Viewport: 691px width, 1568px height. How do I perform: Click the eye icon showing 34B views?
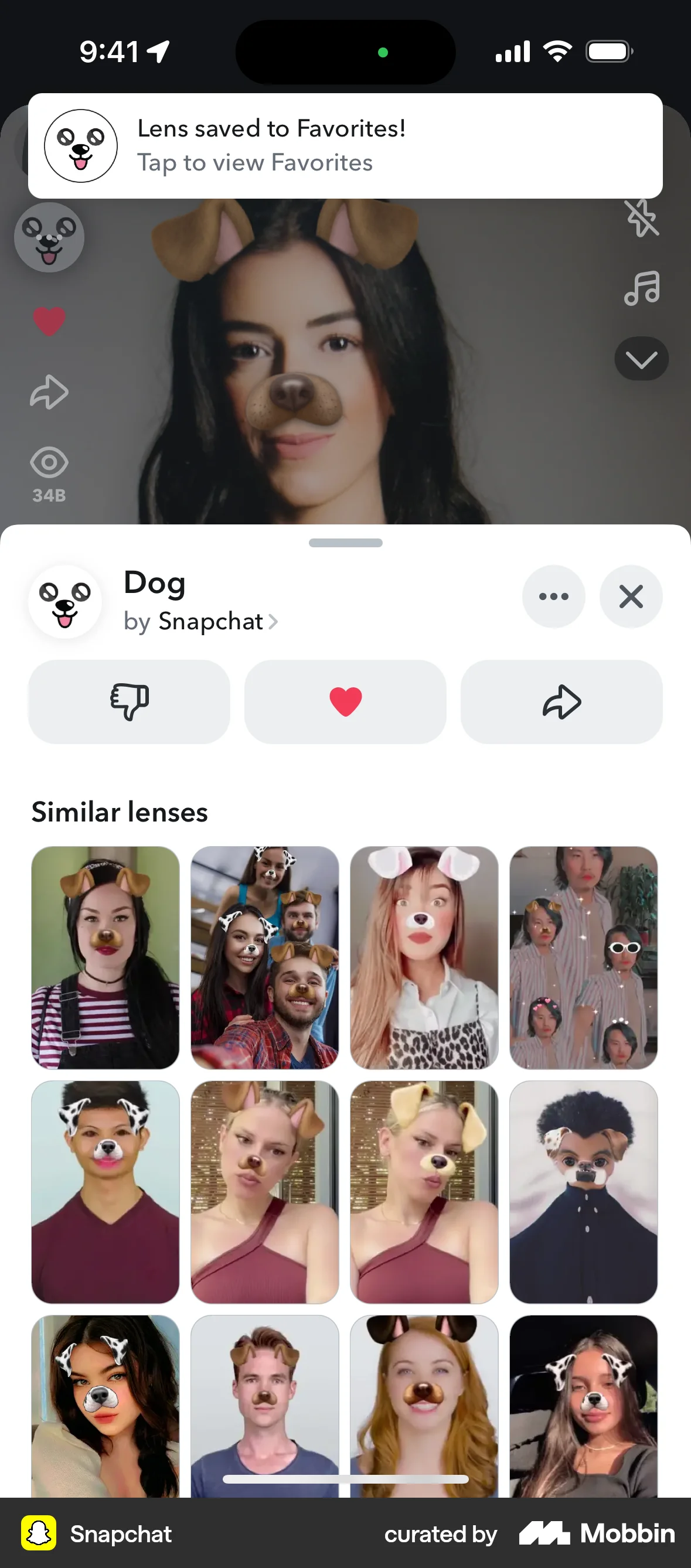tap(49, 464)
